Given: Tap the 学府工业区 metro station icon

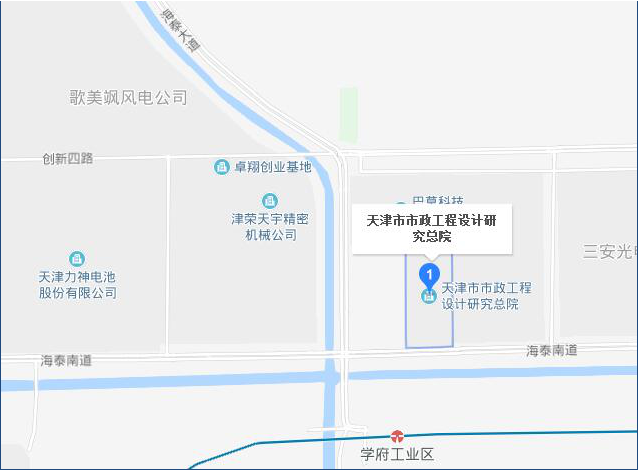Looking at the screenshot, I should click(398, 436).
